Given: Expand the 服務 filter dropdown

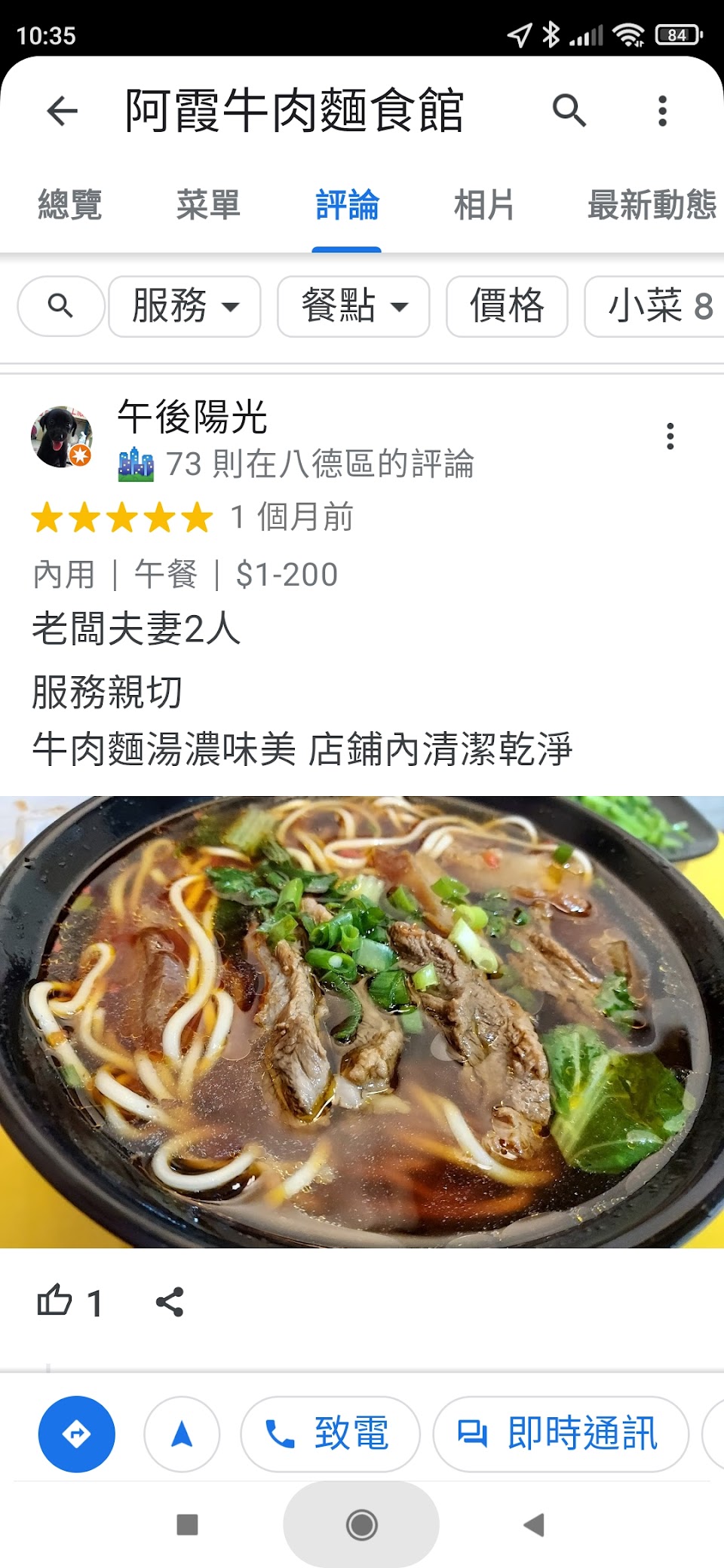Looking at the screenshot, I should 185,306.
